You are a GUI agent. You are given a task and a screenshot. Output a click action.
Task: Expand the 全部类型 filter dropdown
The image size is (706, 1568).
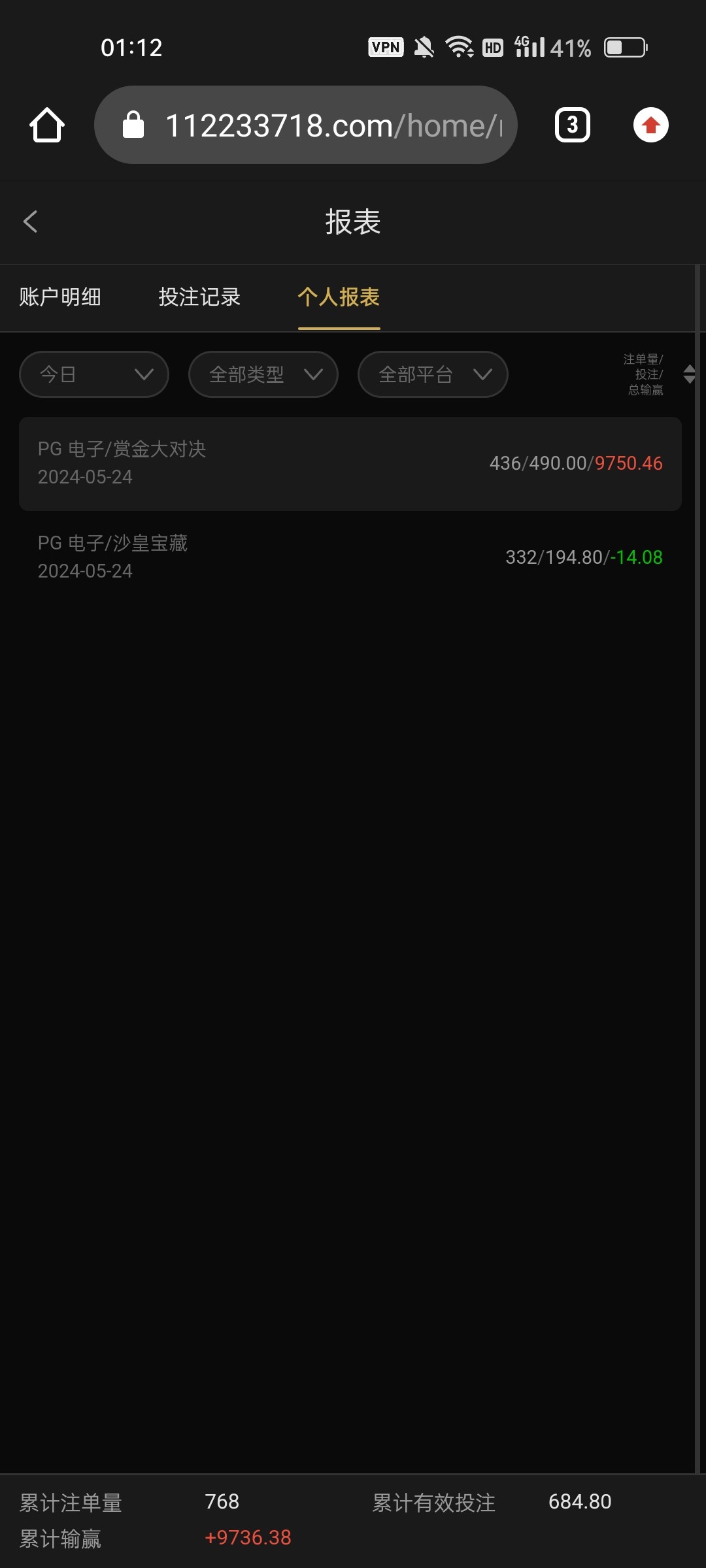[263, 374]
